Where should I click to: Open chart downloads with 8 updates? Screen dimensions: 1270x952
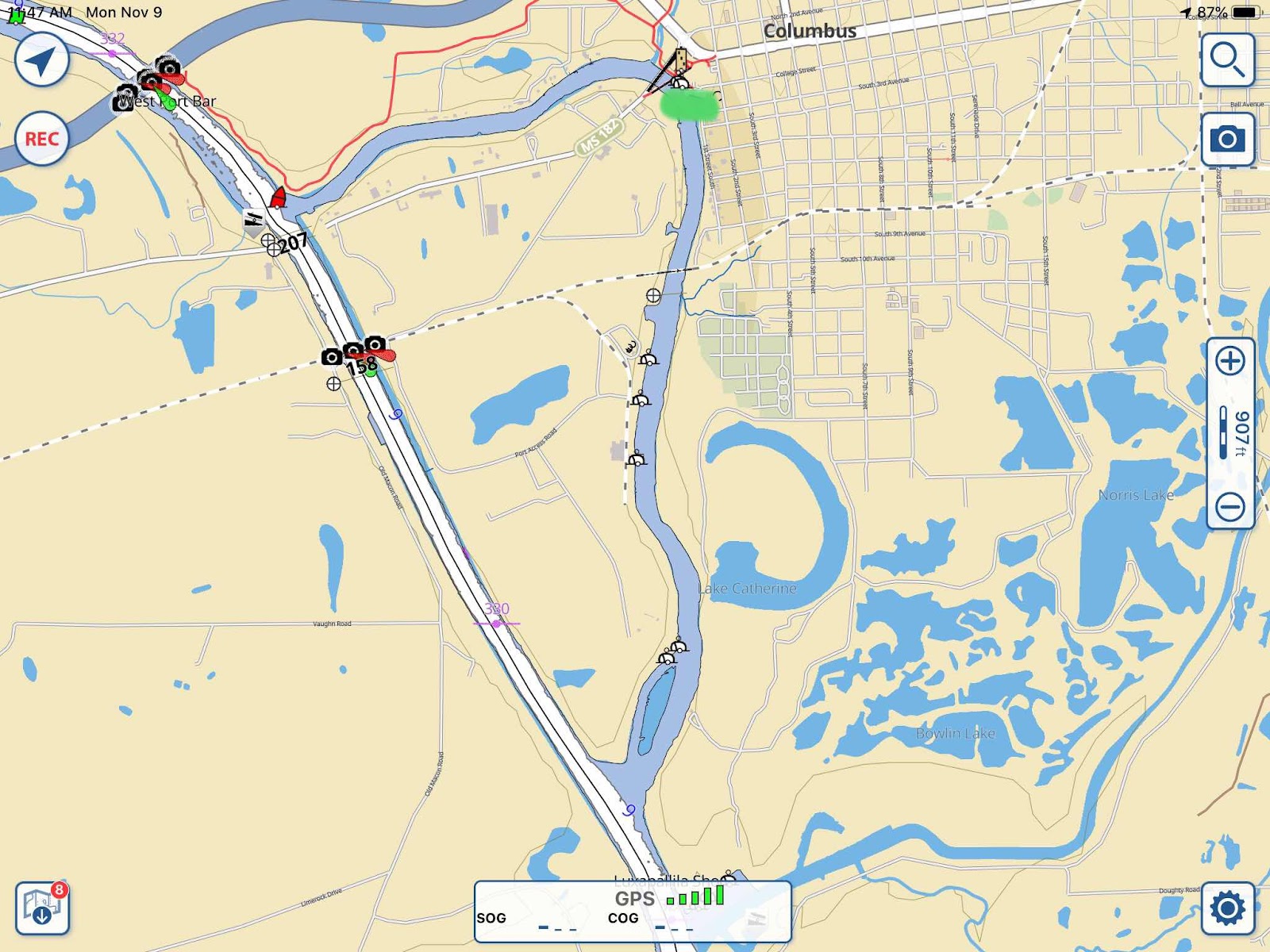tap(42, 908)
